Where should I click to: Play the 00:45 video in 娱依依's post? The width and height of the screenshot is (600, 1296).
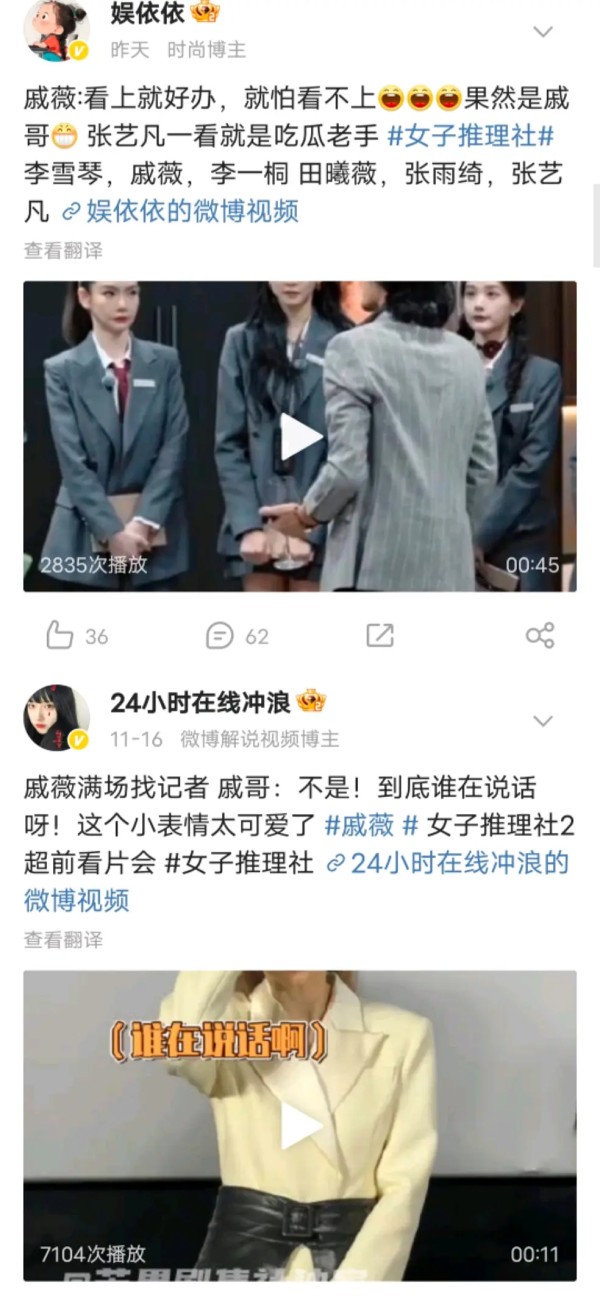(300, 436)
